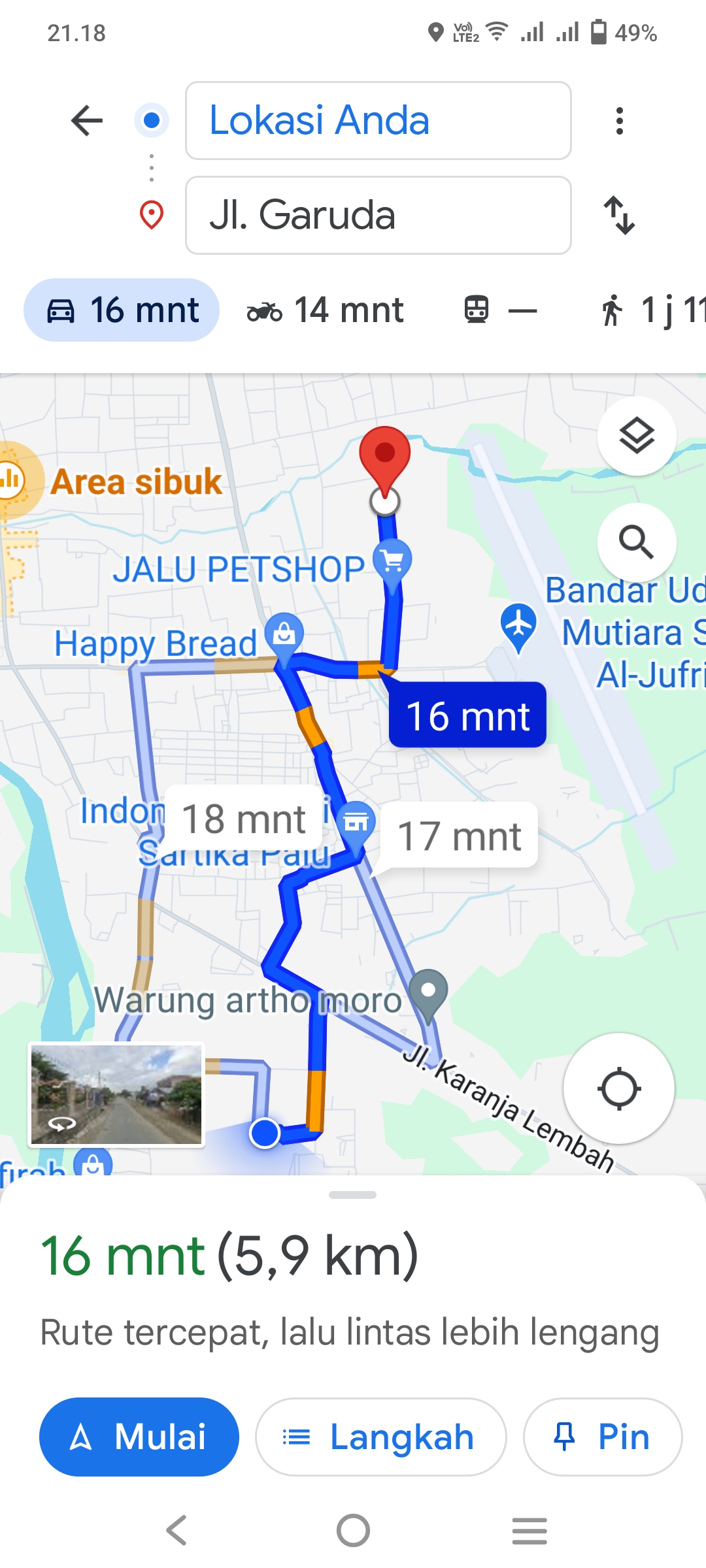Image resolution: width=706 pixels, height=1568 pixels.
Task: Edit the Lokasi Anda starting point field
Action: (x=378, y=121)
